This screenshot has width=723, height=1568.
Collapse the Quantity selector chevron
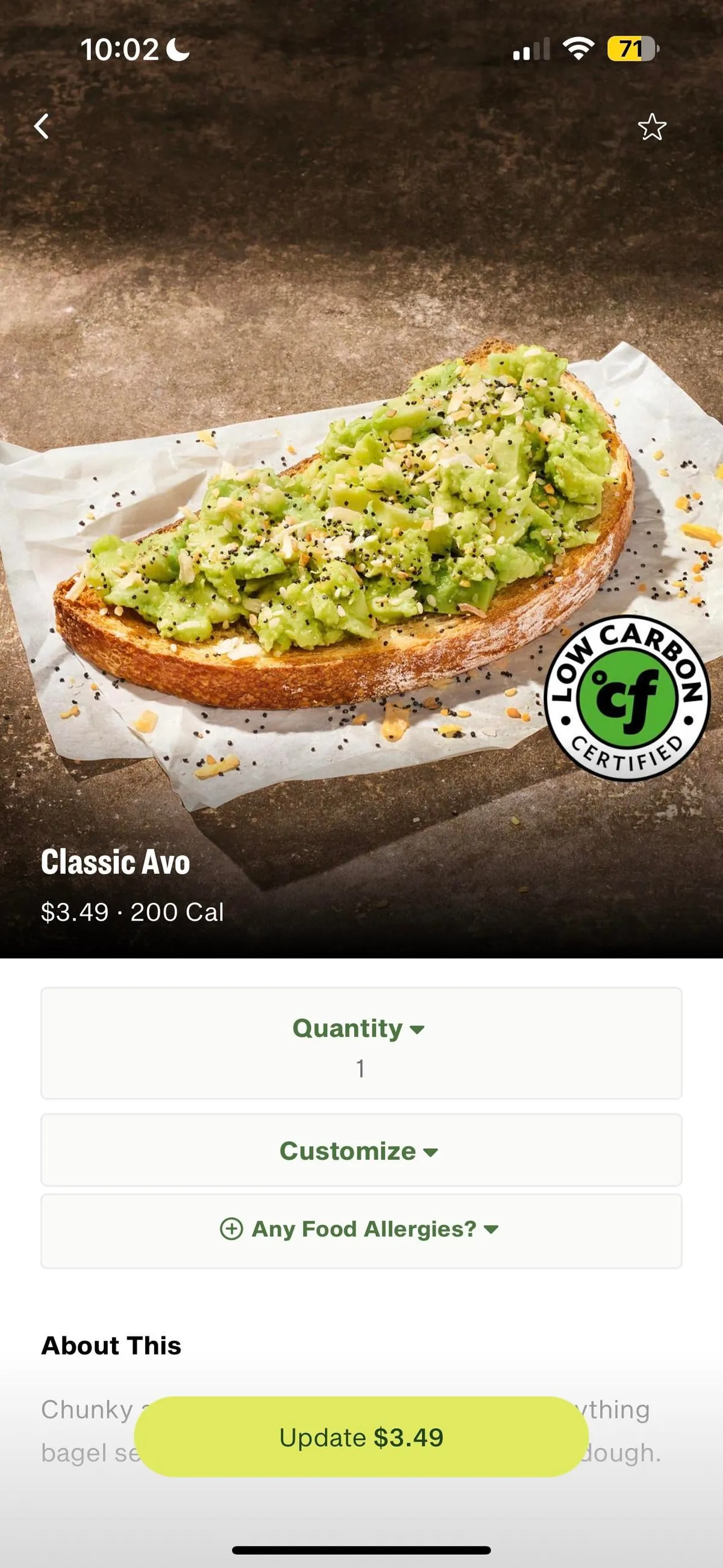[417, 1030]
